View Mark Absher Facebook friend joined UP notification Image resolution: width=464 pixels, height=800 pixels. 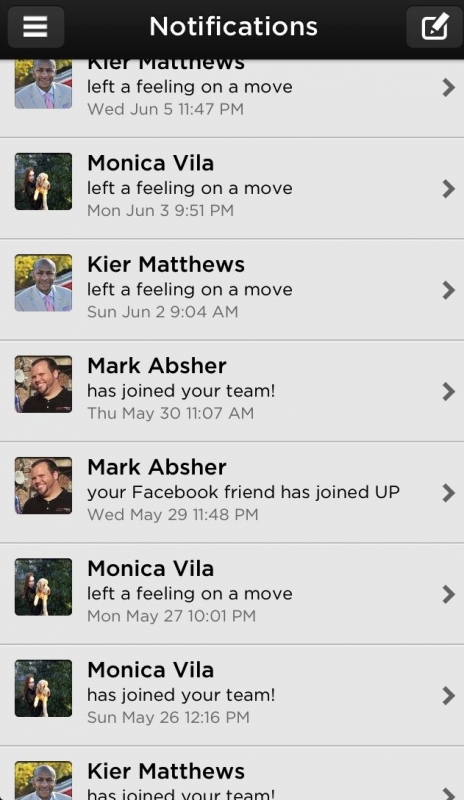pyautogui.click(x=232, y=493)
